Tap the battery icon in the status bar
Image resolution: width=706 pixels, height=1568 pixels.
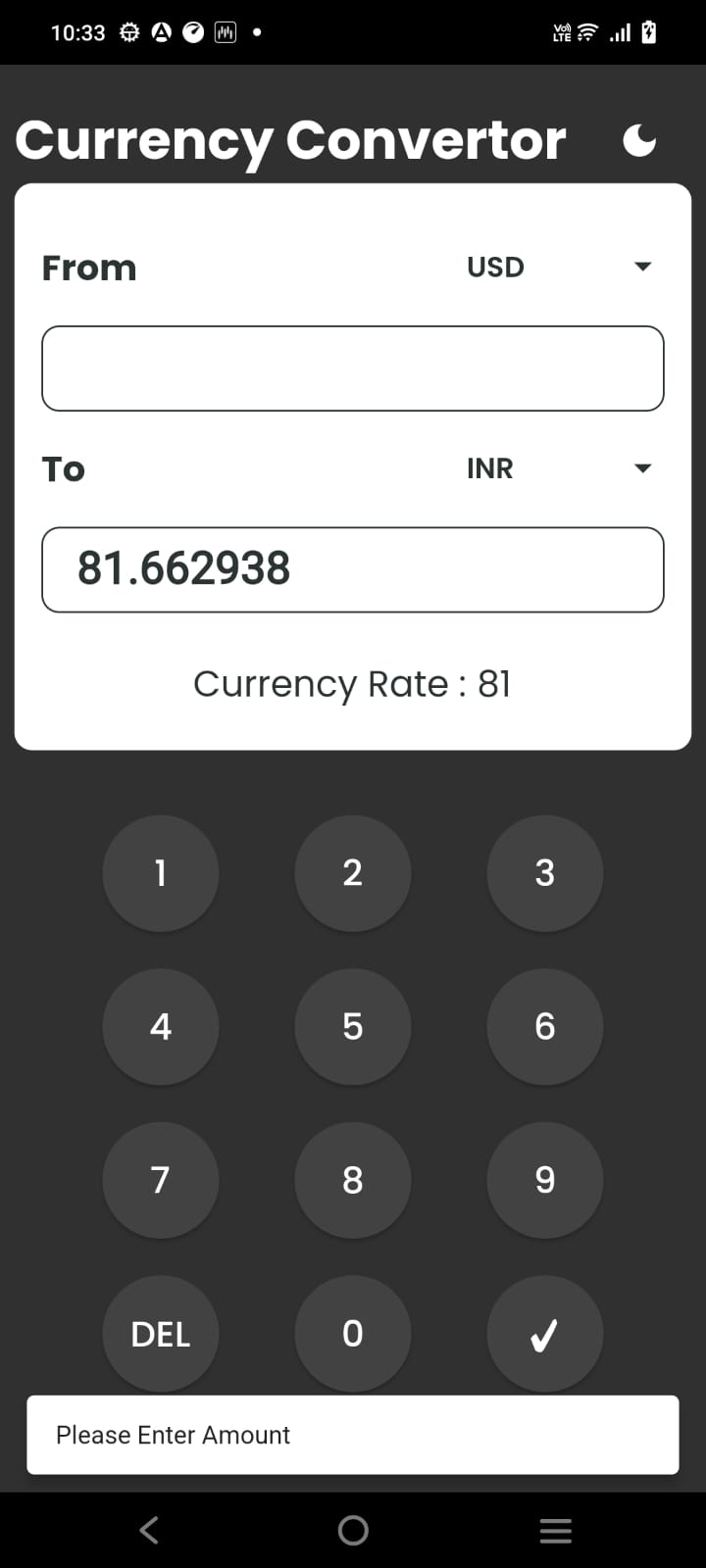click(x=646, y=30)
